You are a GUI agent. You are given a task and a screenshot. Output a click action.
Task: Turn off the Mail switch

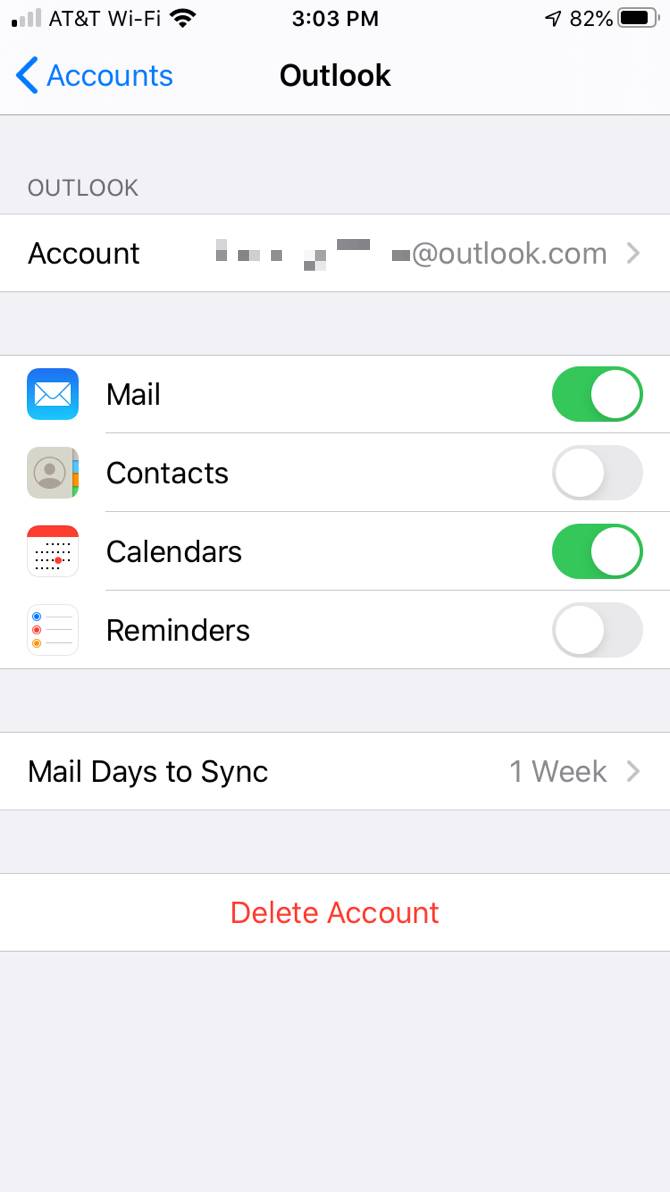tap(597, 394)
